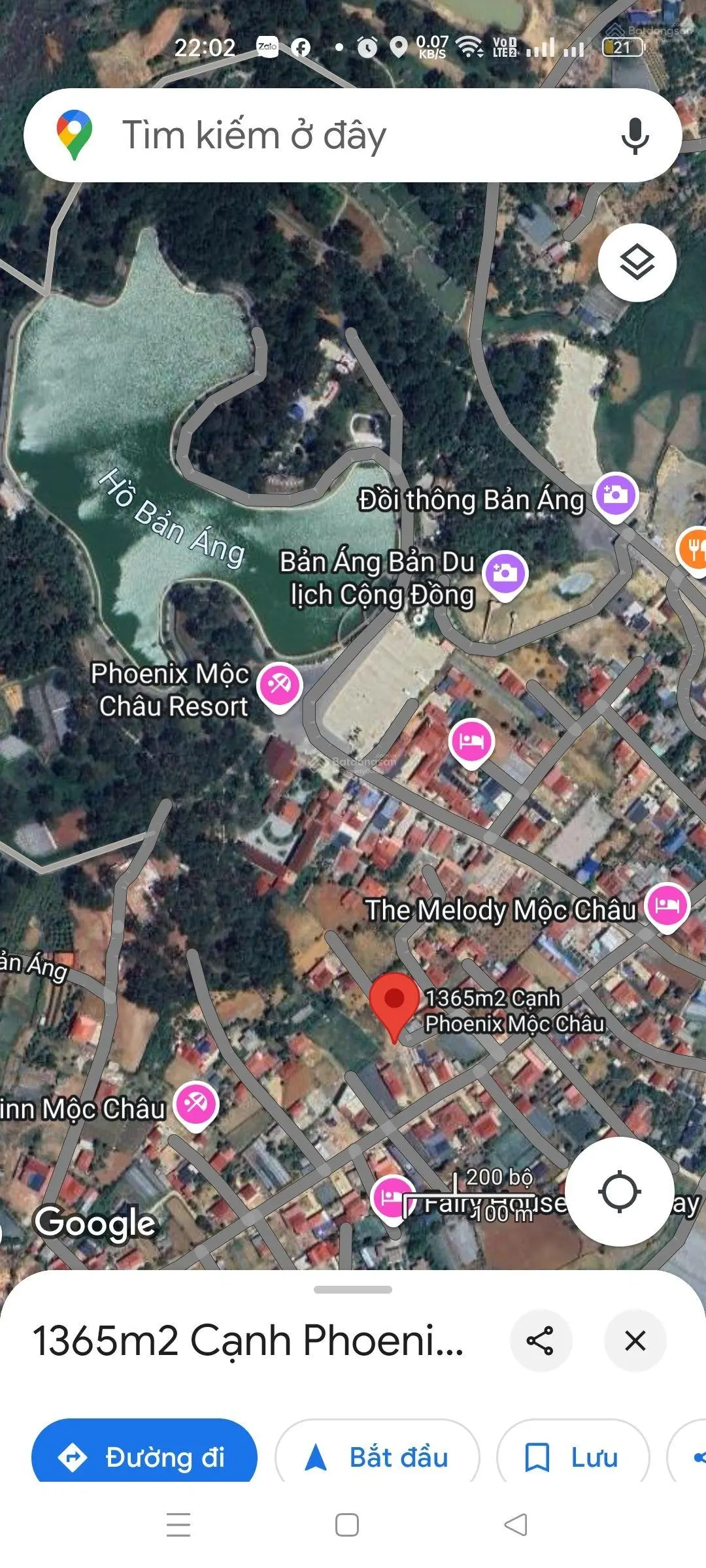Close the place info panel
Viewport: 706px width, 1568px height.
coord(635,1341)
